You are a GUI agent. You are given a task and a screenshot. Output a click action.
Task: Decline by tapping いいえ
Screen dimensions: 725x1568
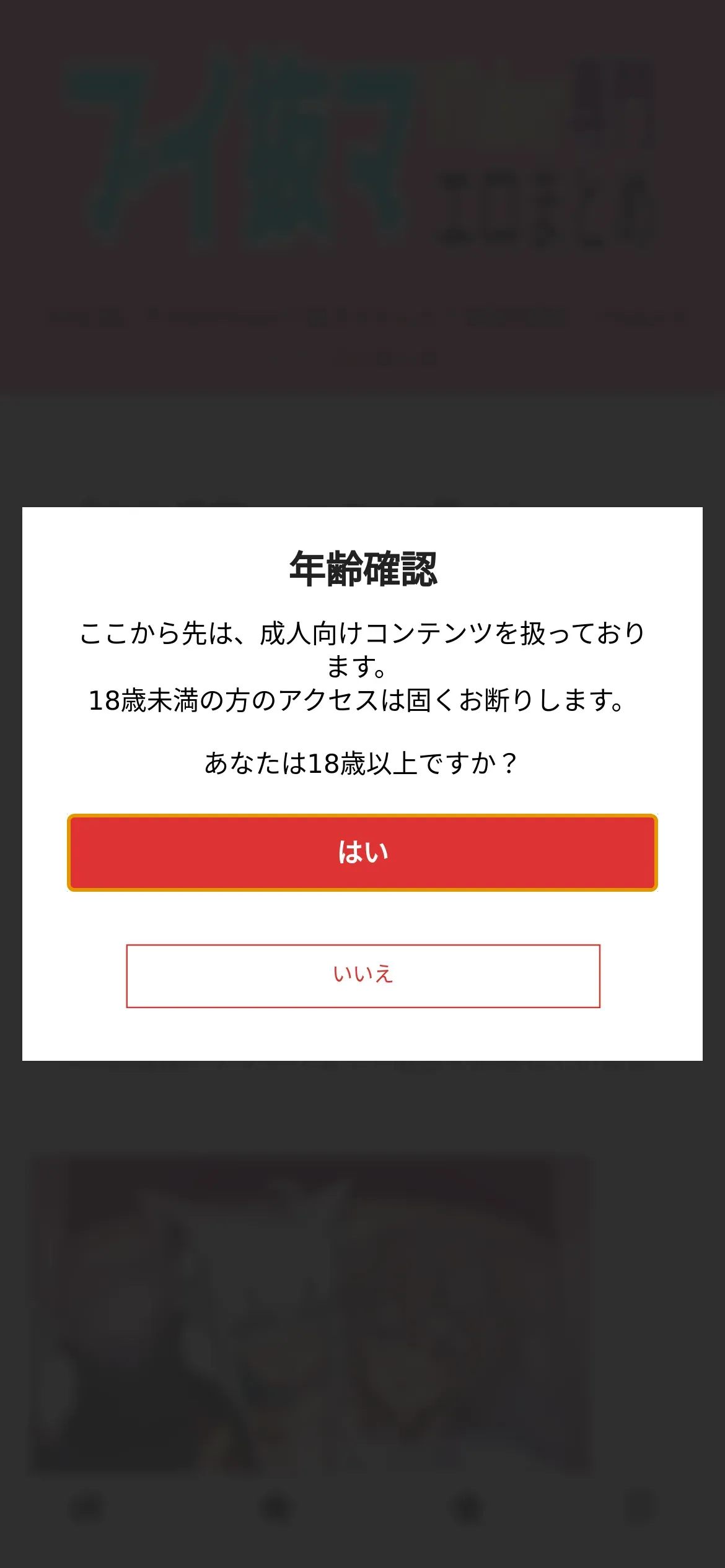(363, 976)
